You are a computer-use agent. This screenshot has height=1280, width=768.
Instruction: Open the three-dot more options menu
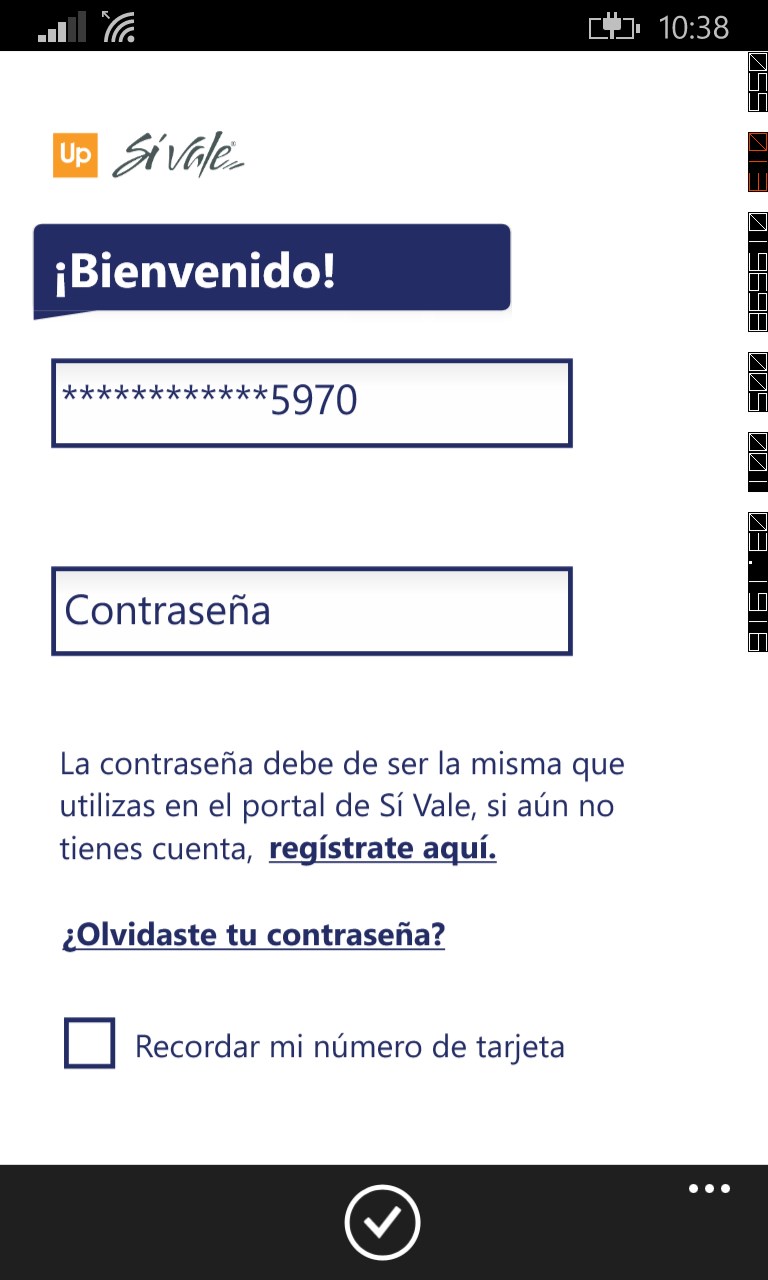tap(709, 1189)
